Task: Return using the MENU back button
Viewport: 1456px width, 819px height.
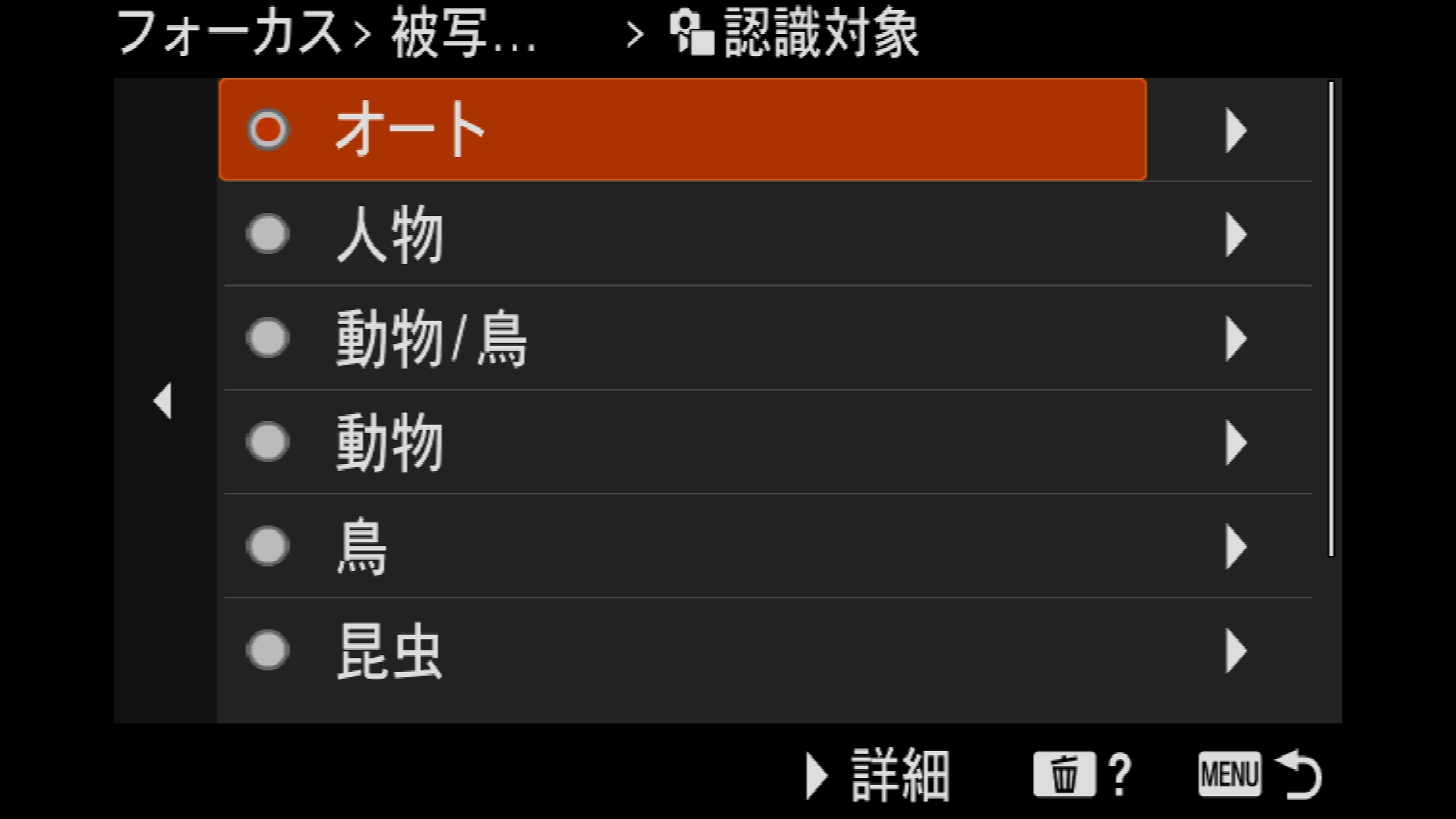Action: coord(1259,775)
